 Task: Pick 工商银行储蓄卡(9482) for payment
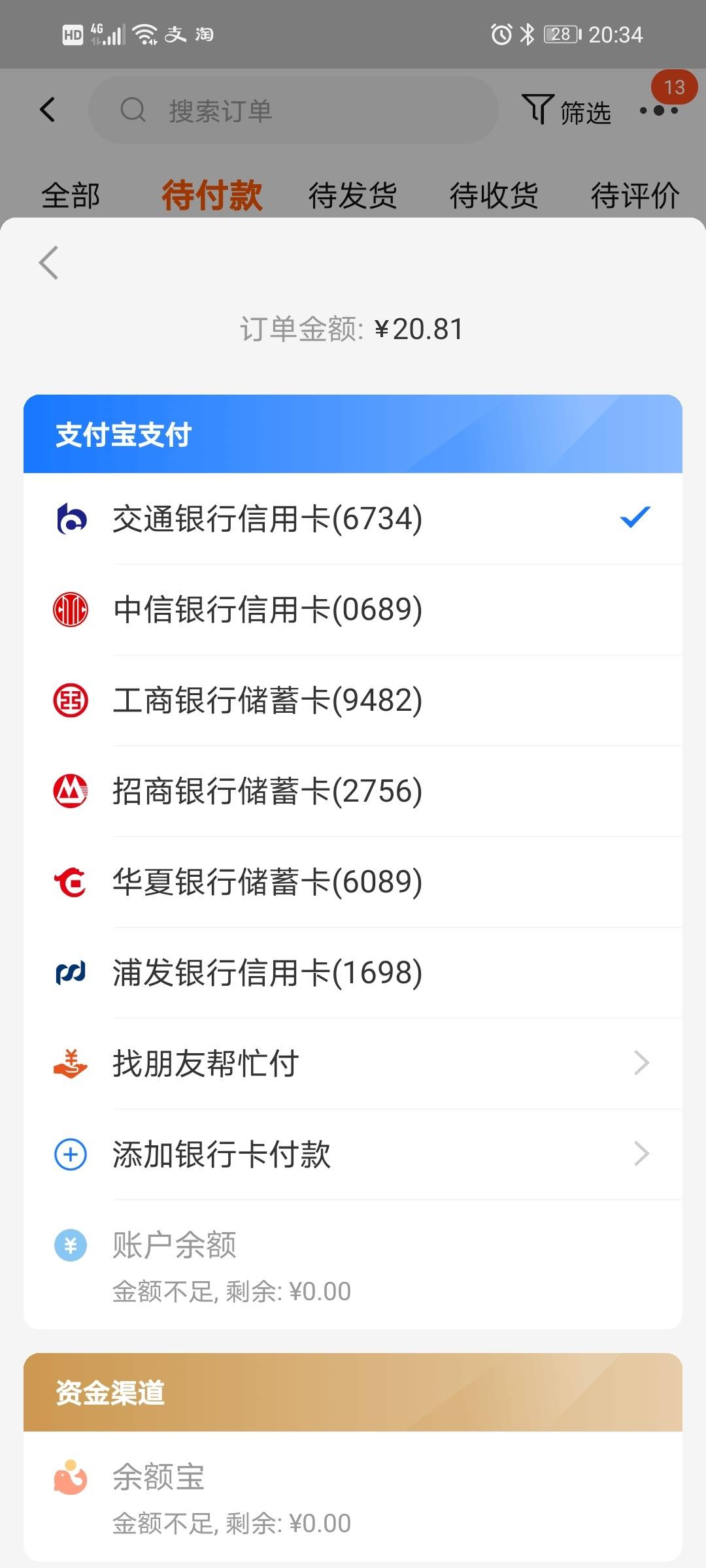pyautogui.click(x=353, y=700)
